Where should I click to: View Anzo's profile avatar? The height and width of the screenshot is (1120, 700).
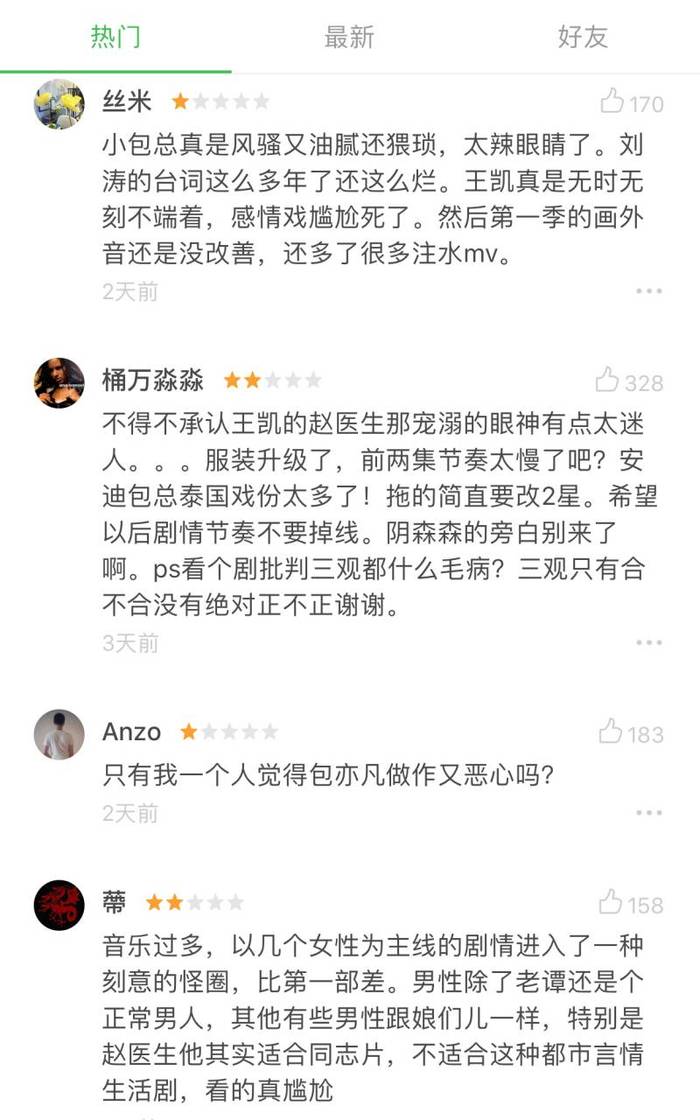59,734
